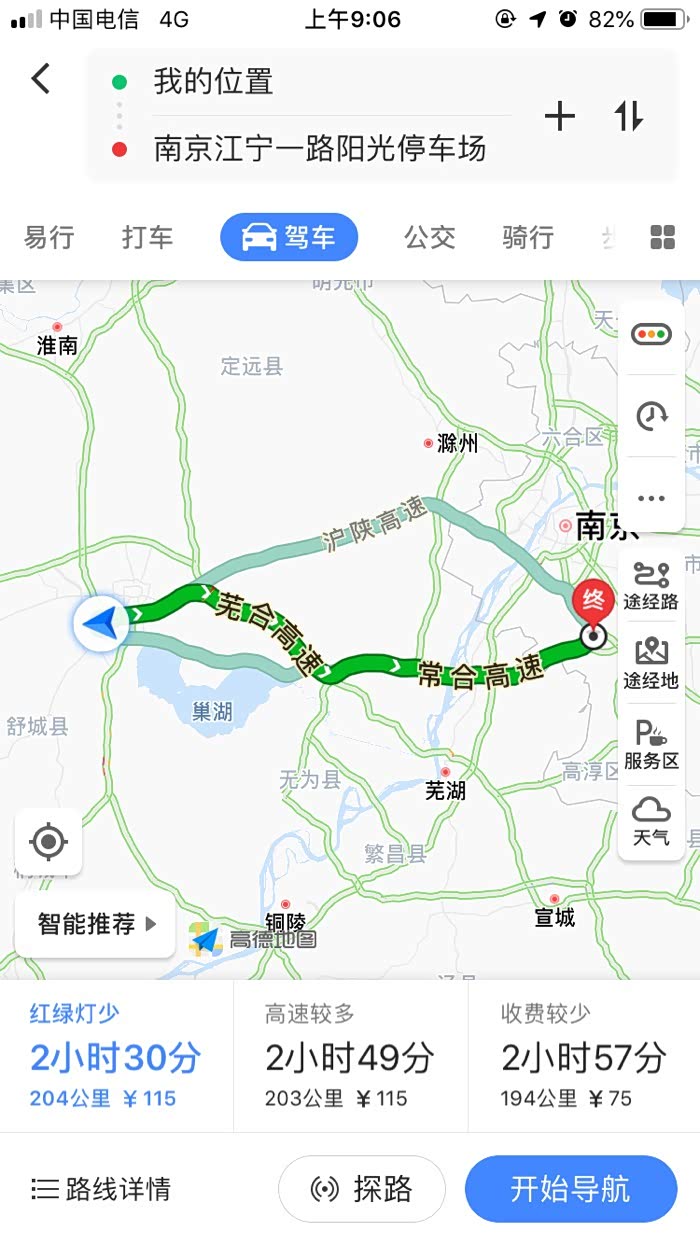Open 服务区 service areas along route
Screen dimensions: 700x1245
click(x=651, y=745)
